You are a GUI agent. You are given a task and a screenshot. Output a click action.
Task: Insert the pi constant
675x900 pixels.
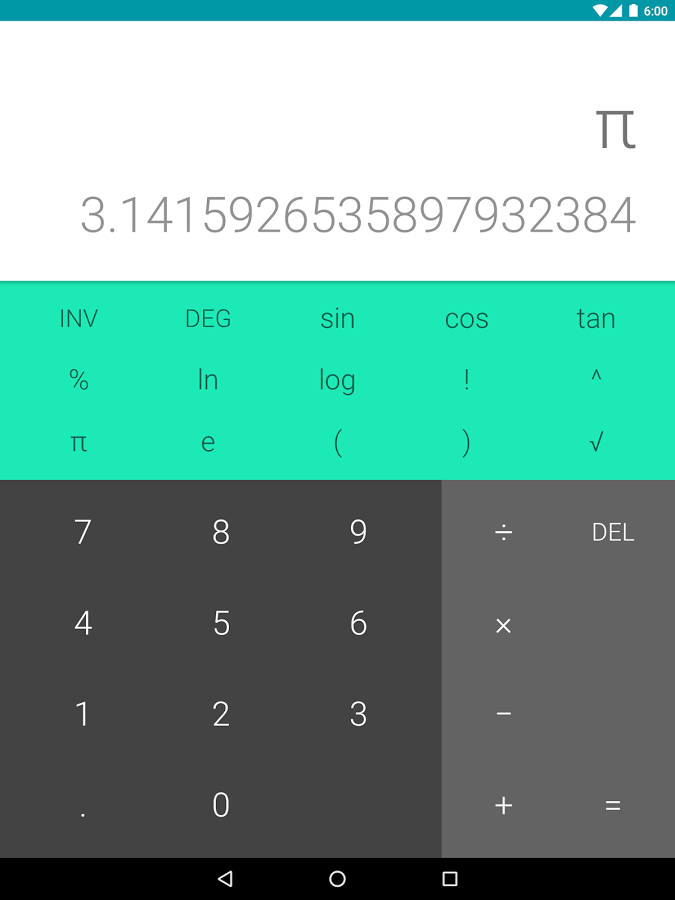(79, 442)
